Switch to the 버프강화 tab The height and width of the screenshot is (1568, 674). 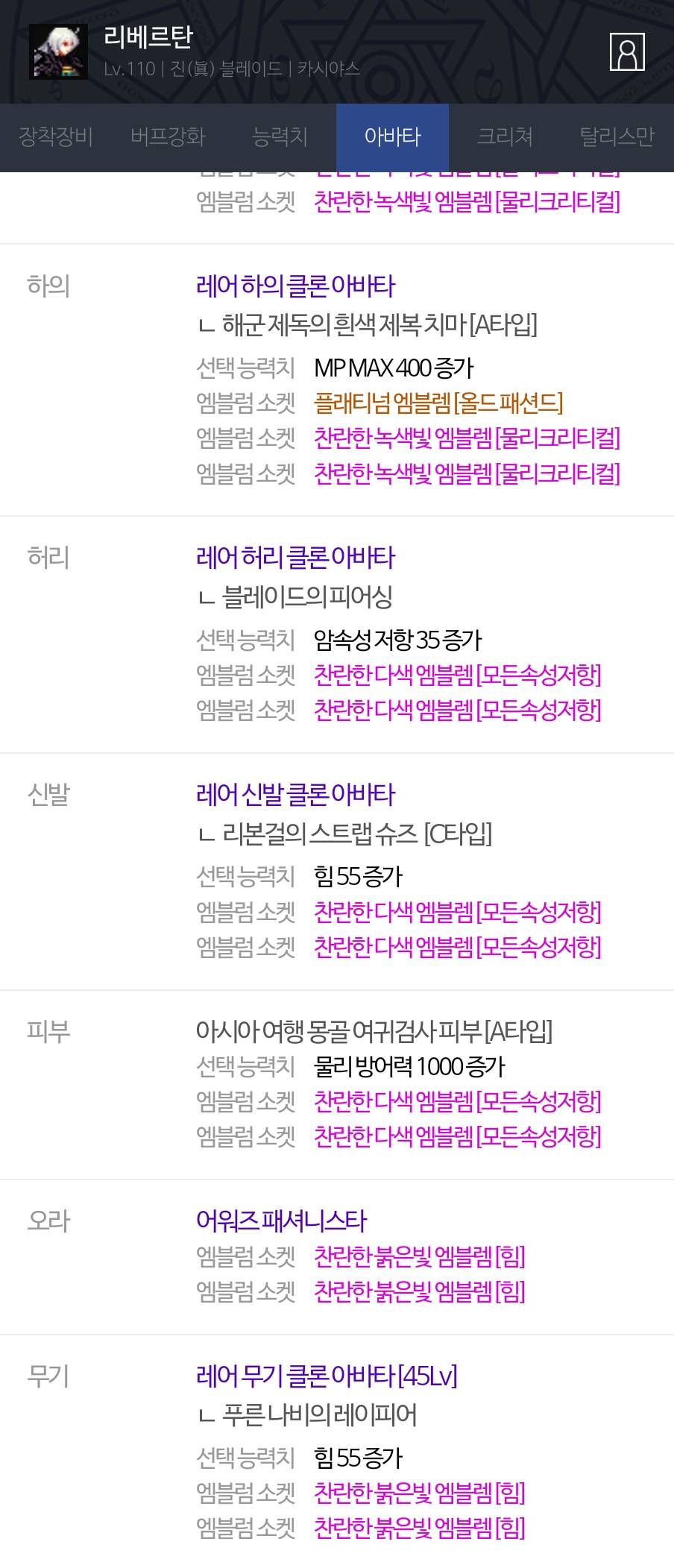tap(168, 137)
